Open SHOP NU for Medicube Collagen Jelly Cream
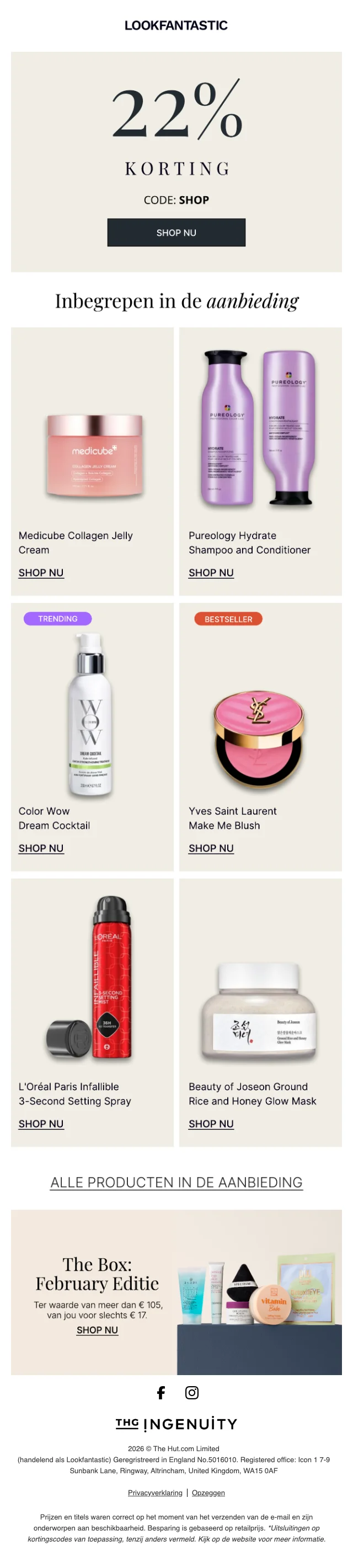The image size is (353, 1568). tap(41, 573)
